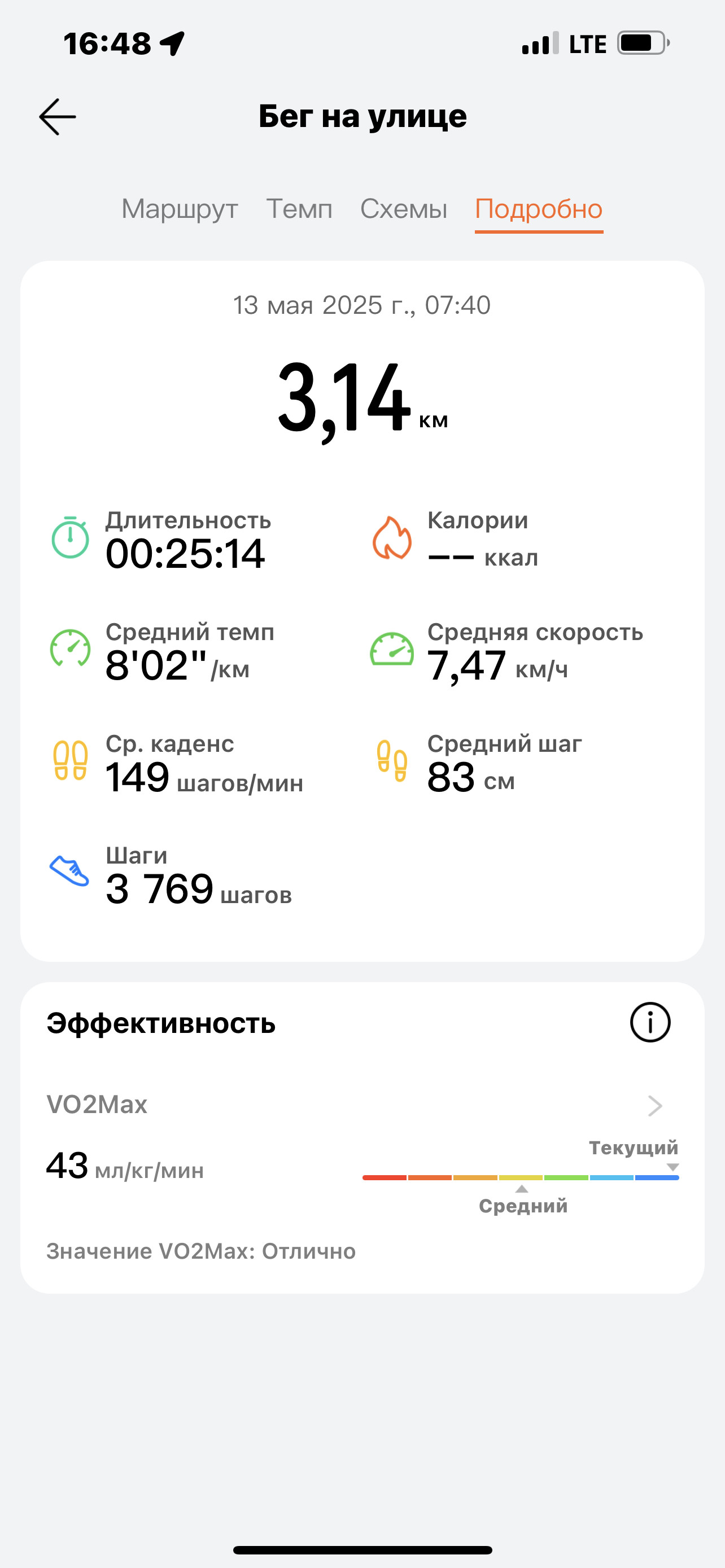Switch to the Маршрут tab
Image resolution: width=725 pixels, height=1568 pixels.
pyautogui.click(x=180, y=209)
